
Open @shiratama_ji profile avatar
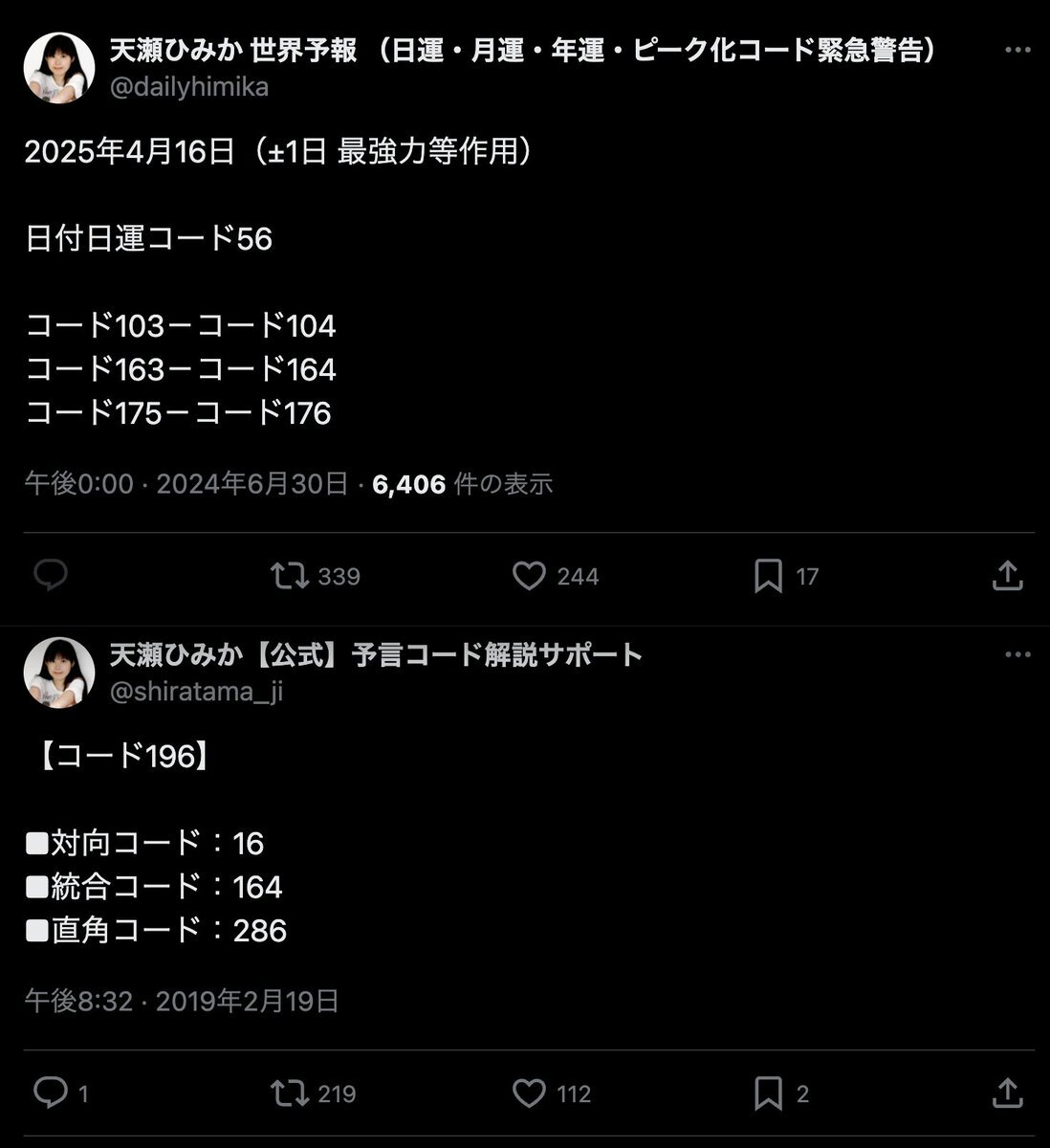point(58,673)
